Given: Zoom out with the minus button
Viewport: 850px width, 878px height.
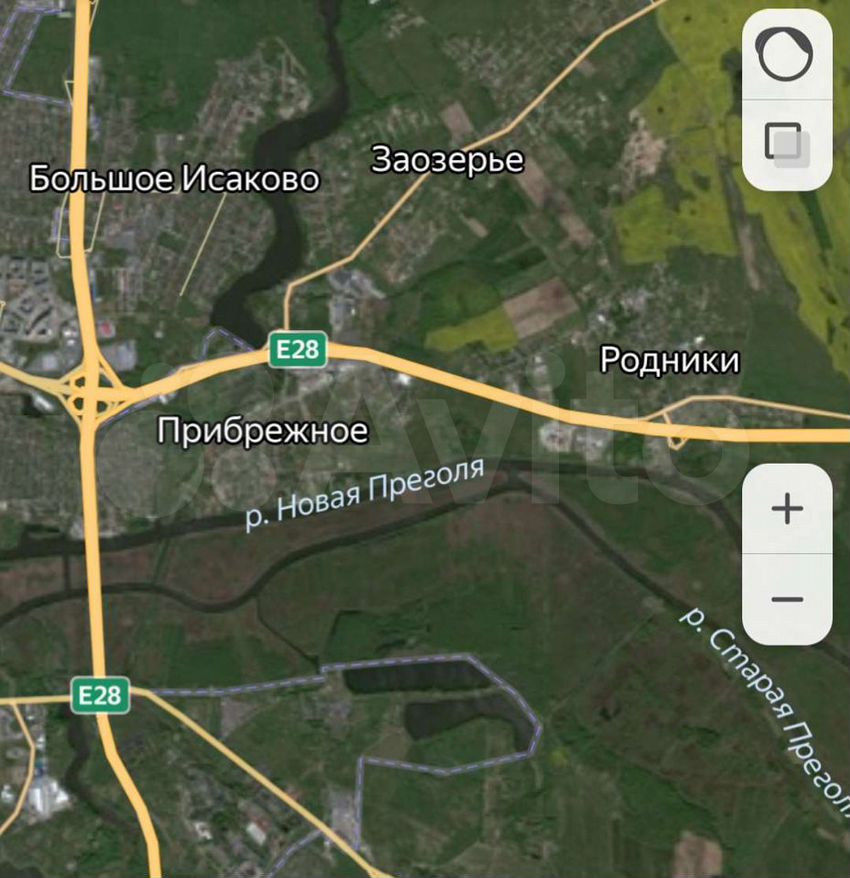Looking at the screenshot, I should (x=787, y=599).
